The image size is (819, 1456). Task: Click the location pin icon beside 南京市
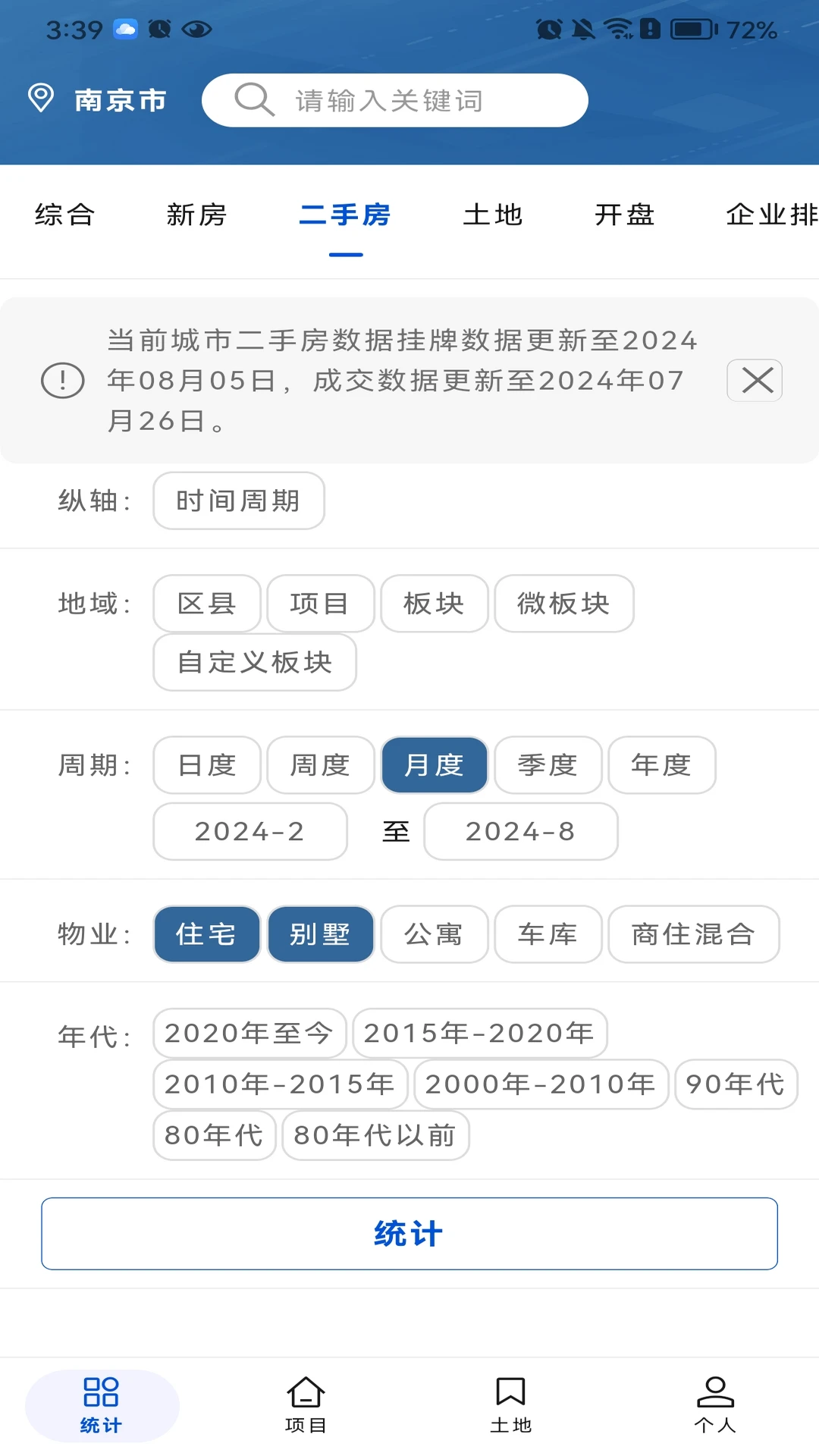tap(41, 99)
